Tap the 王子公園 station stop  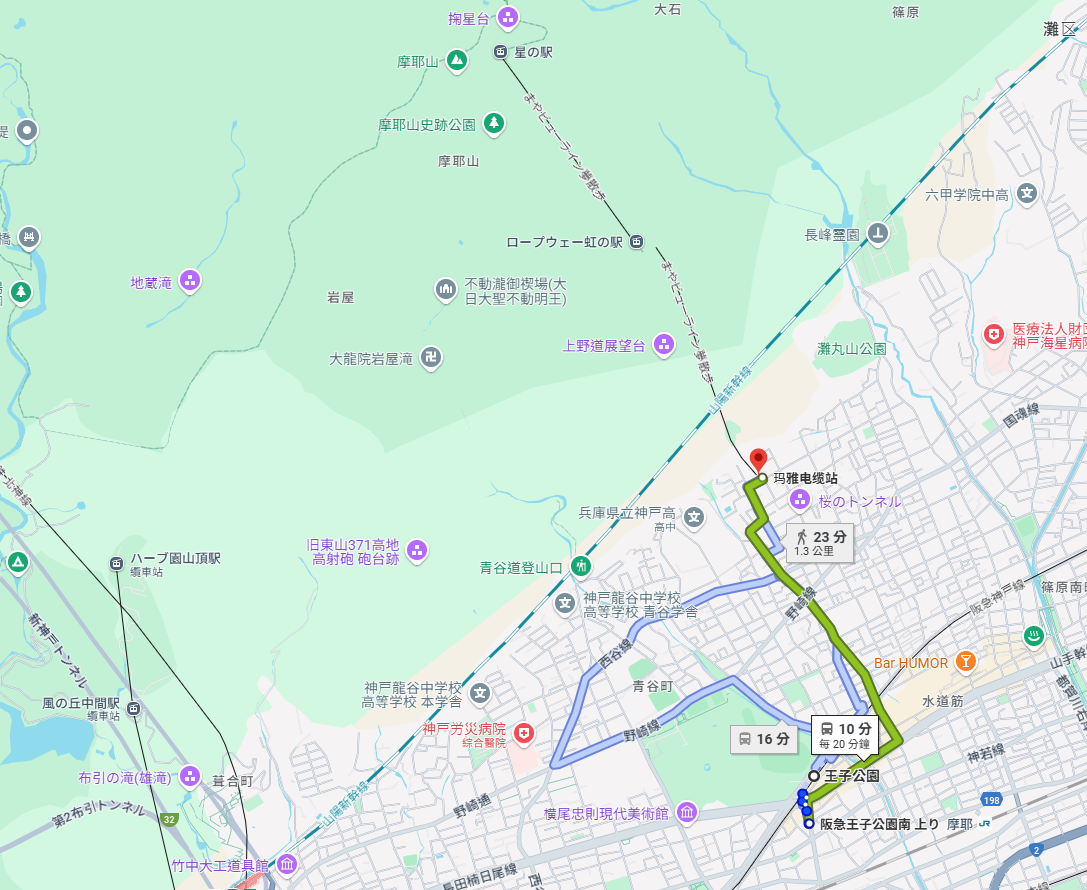(814, 776)
